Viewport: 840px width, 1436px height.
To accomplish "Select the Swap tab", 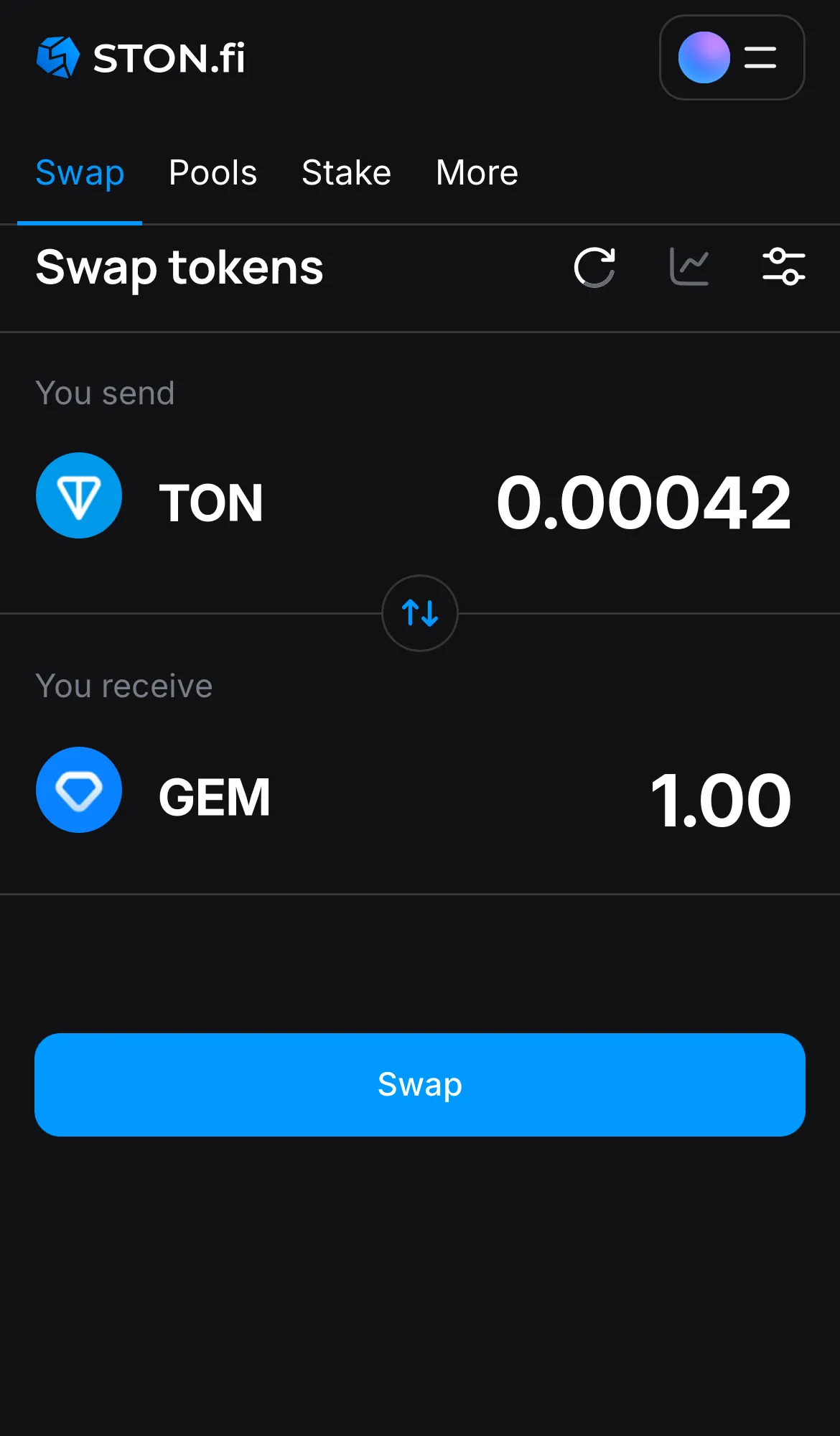I will 80,172.
